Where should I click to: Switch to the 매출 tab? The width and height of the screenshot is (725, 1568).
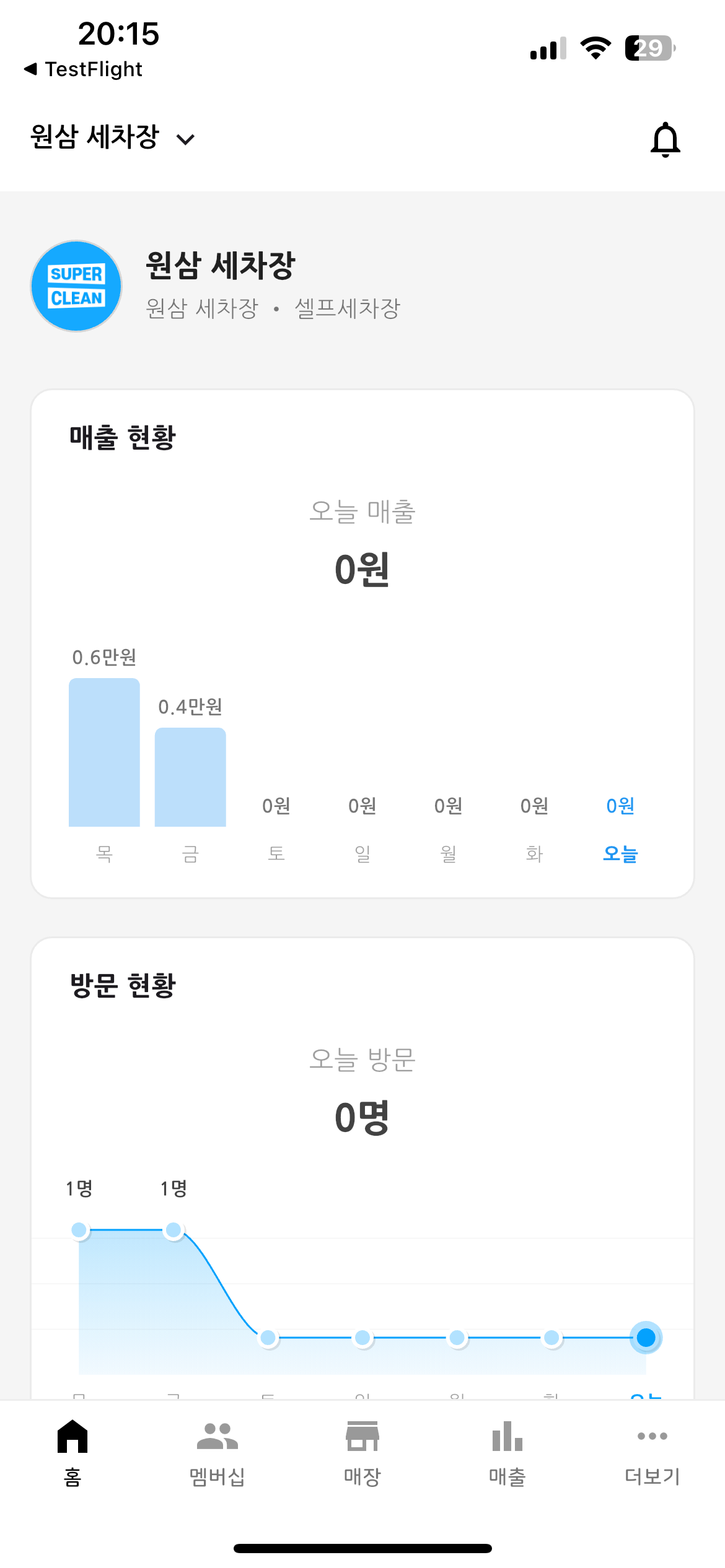point(507,1453)
